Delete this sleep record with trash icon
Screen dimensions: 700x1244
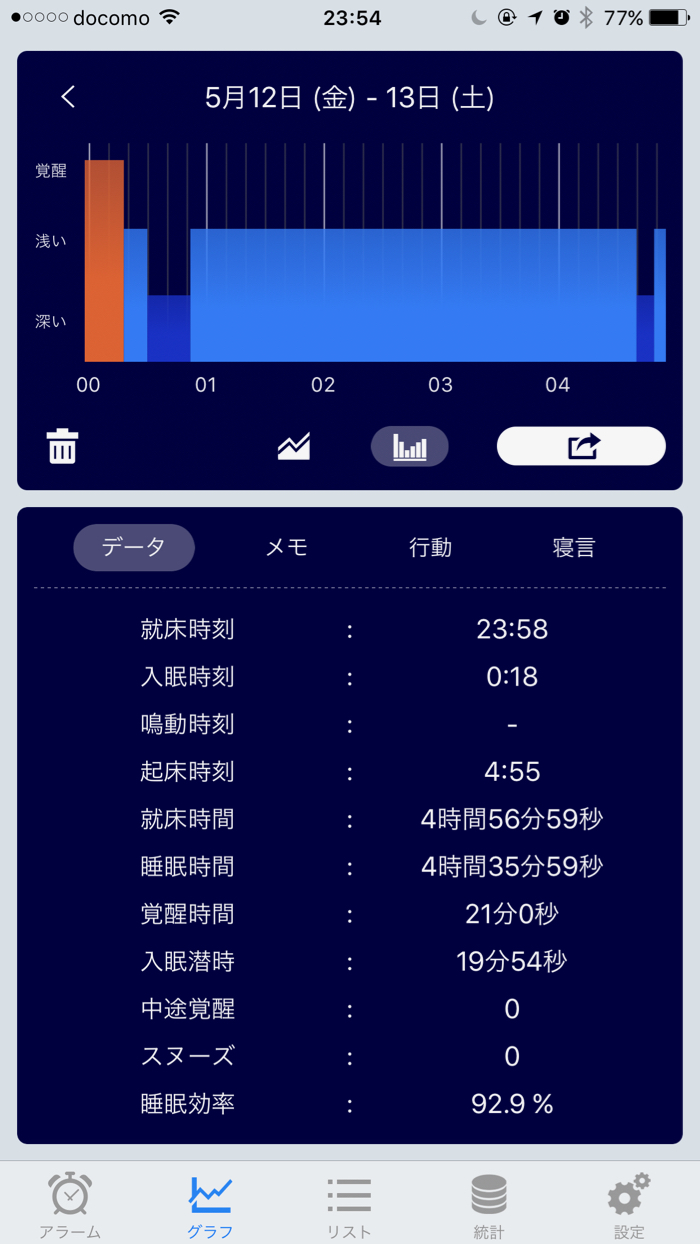[62, 446]
